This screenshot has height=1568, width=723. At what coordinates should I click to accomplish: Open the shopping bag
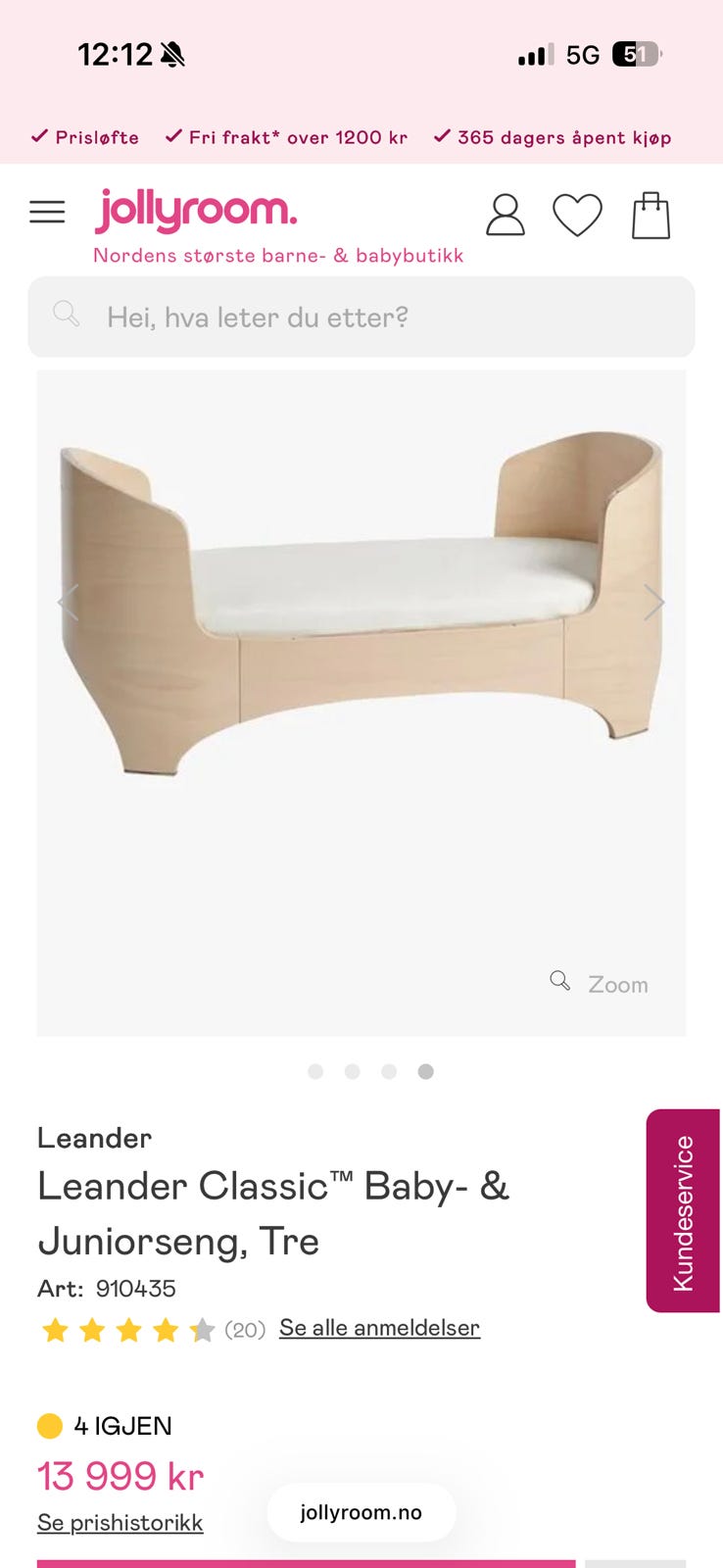(x=651, y=215)
